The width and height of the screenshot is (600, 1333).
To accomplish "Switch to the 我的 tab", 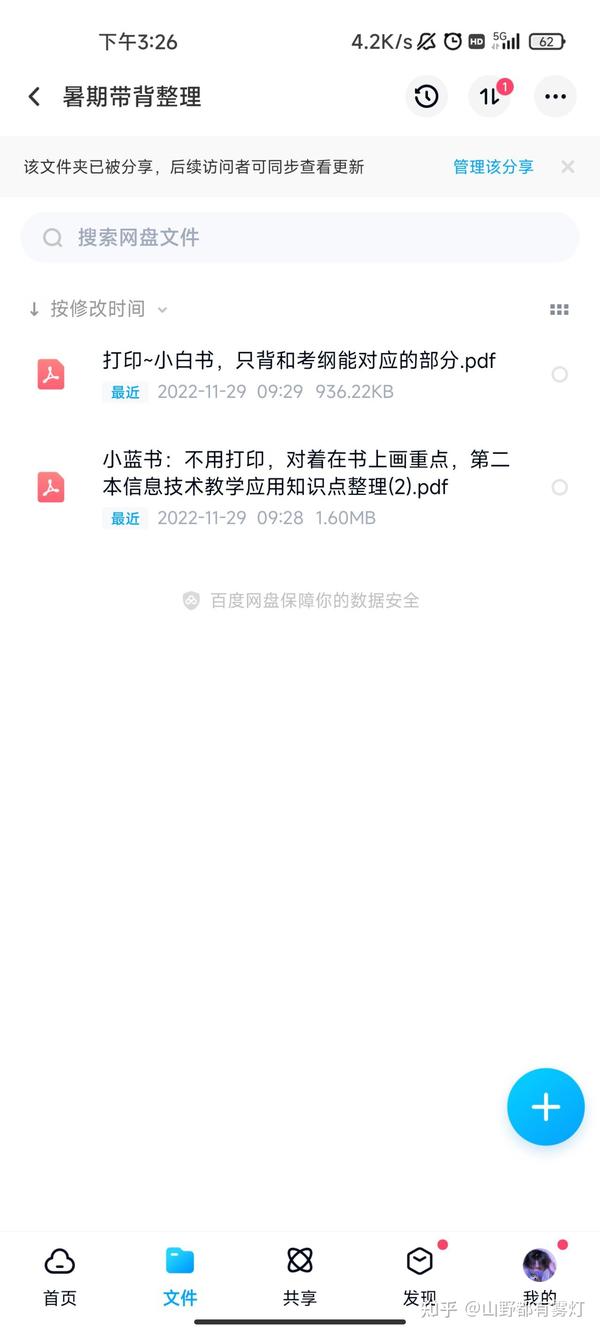I will (x=540, y=1276).
